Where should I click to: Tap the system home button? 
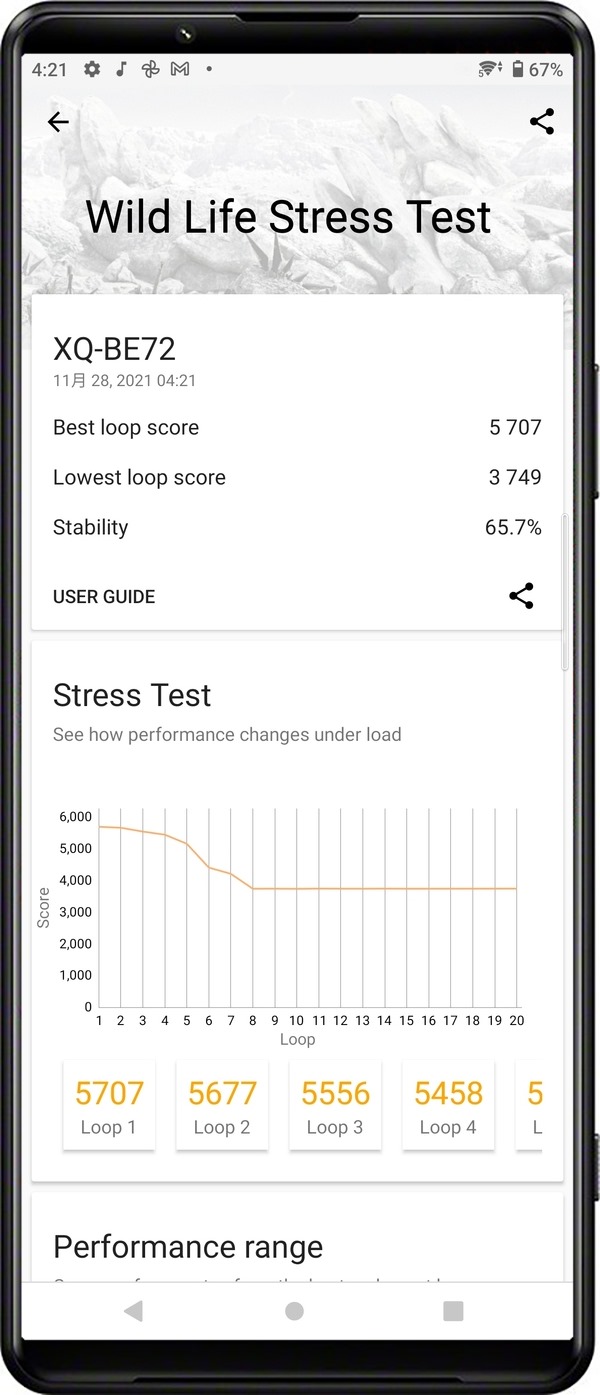(x=294, y=1310)
